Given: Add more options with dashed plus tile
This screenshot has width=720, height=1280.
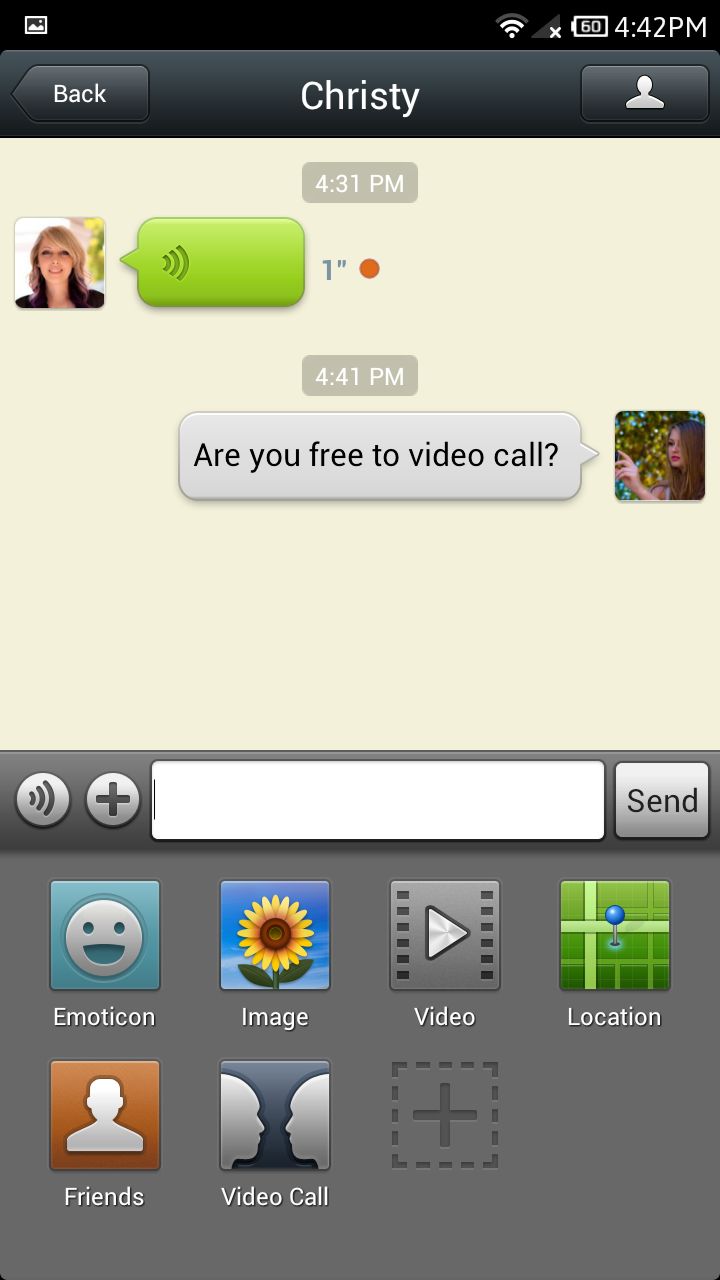Looking at the screenshot, I should click(x=445, y=1116).
